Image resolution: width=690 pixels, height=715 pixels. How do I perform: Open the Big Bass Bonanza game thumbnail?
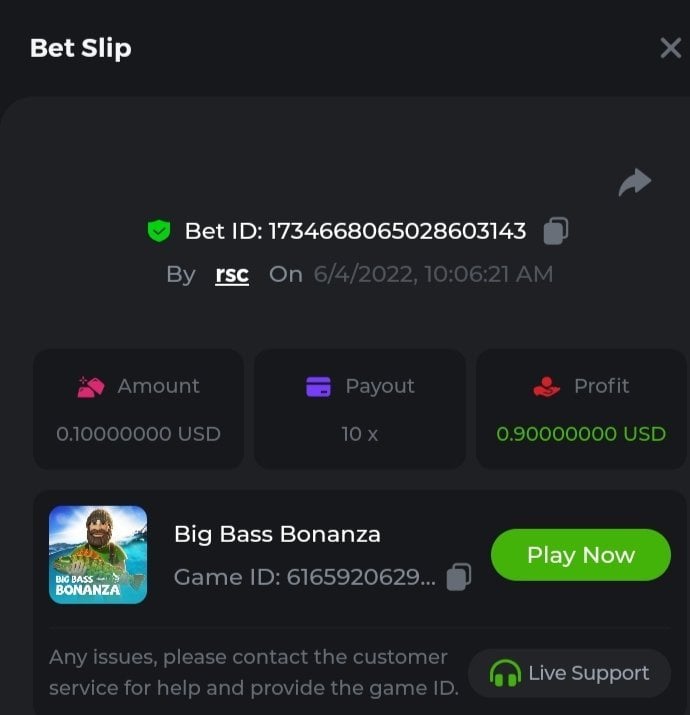click(98, 555)
